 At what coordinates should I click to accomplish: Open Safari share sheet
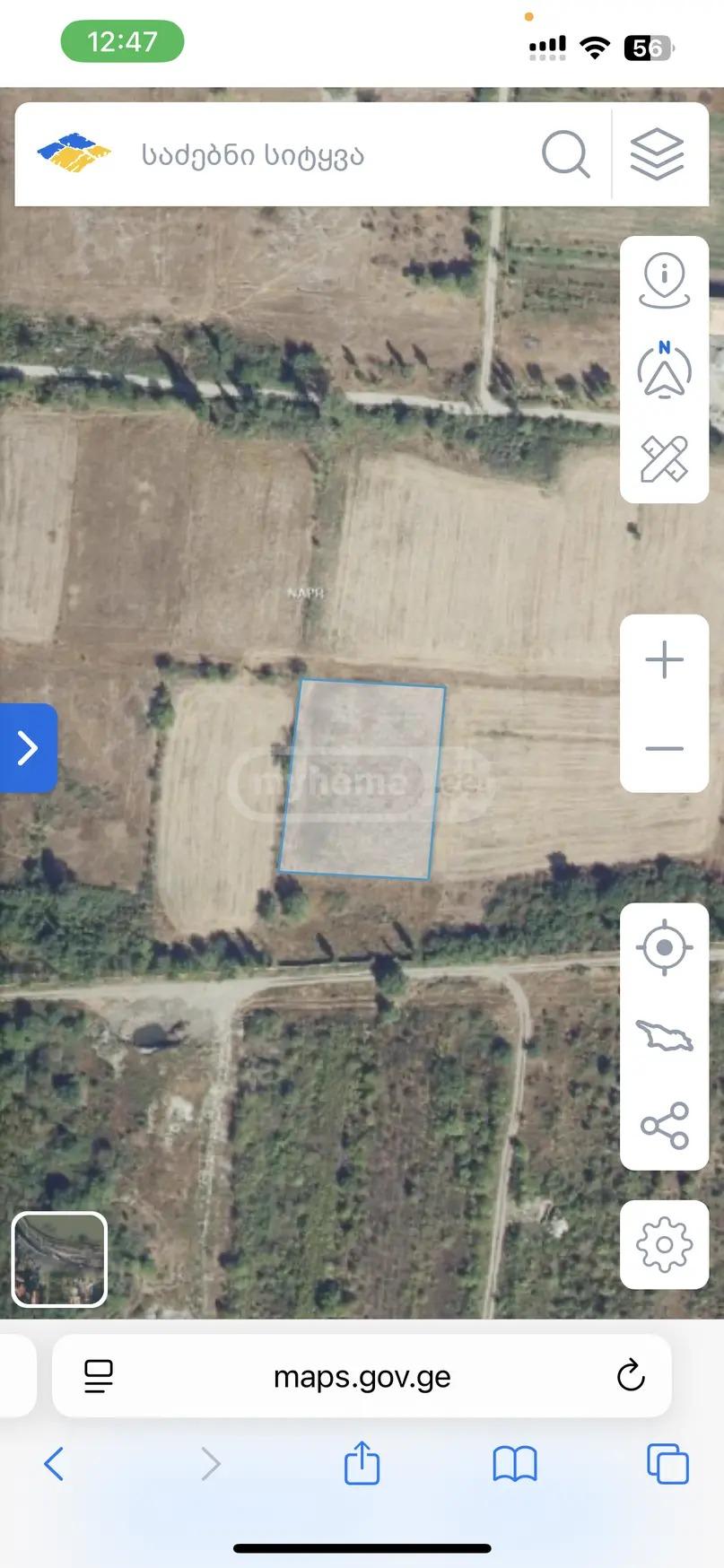pyautogui.click(x=362, y=1462)
